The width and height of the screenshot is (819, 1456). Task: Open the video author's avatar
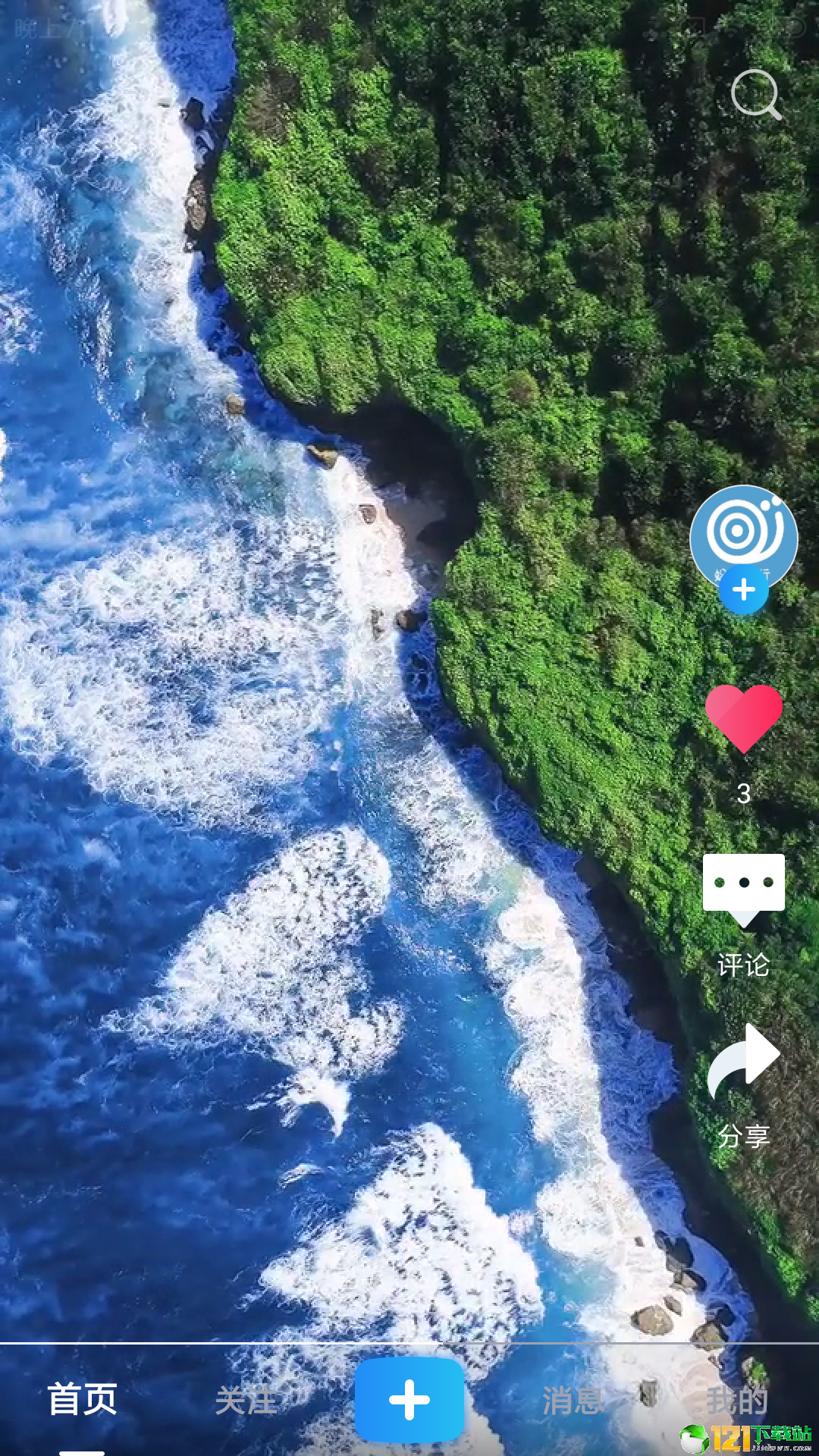pos(743,537)
